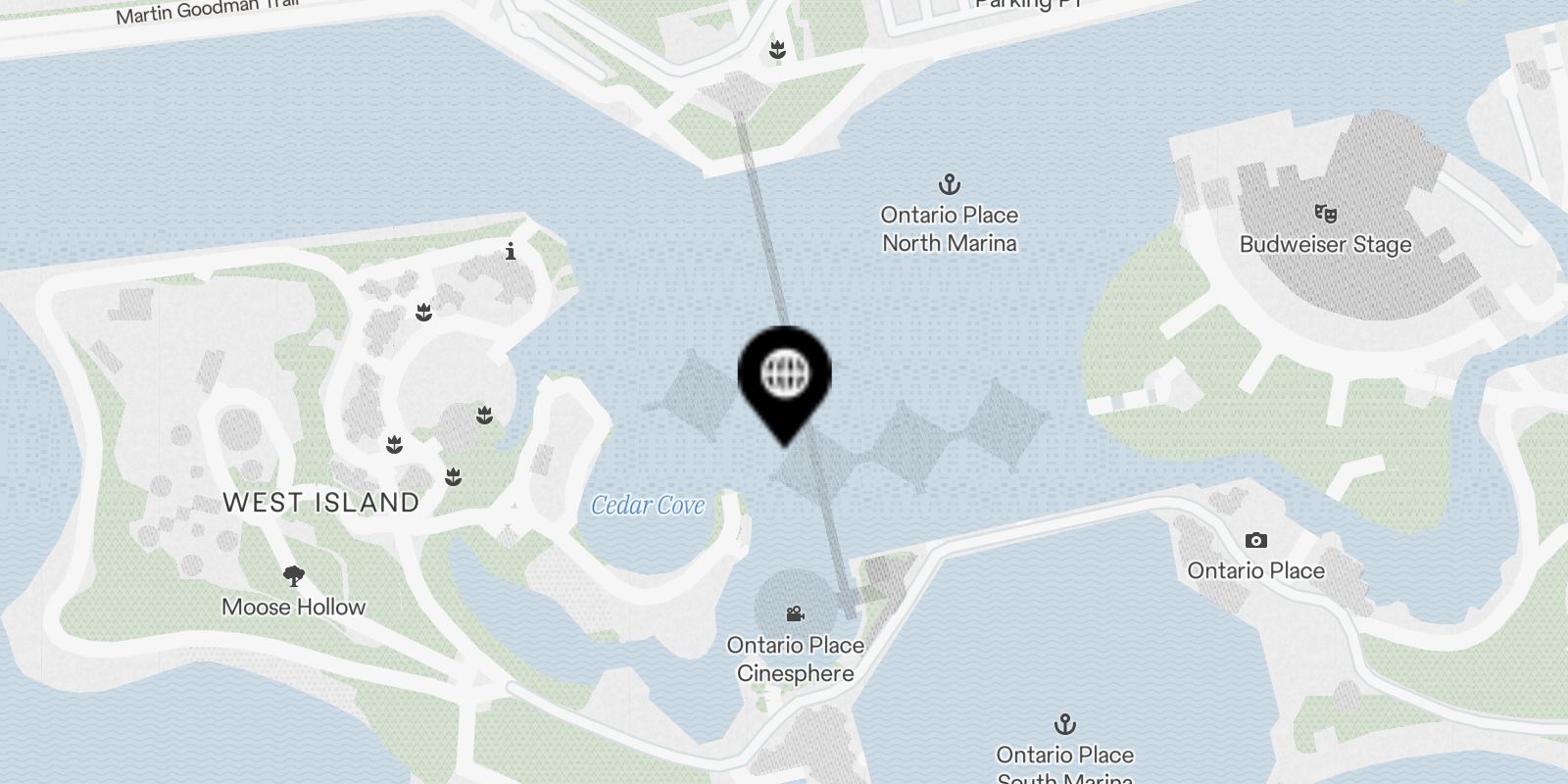Viewport: 1568px width, 784px height.
Task: Select the Moose Hollow tree marker
Action: point(293,575)
